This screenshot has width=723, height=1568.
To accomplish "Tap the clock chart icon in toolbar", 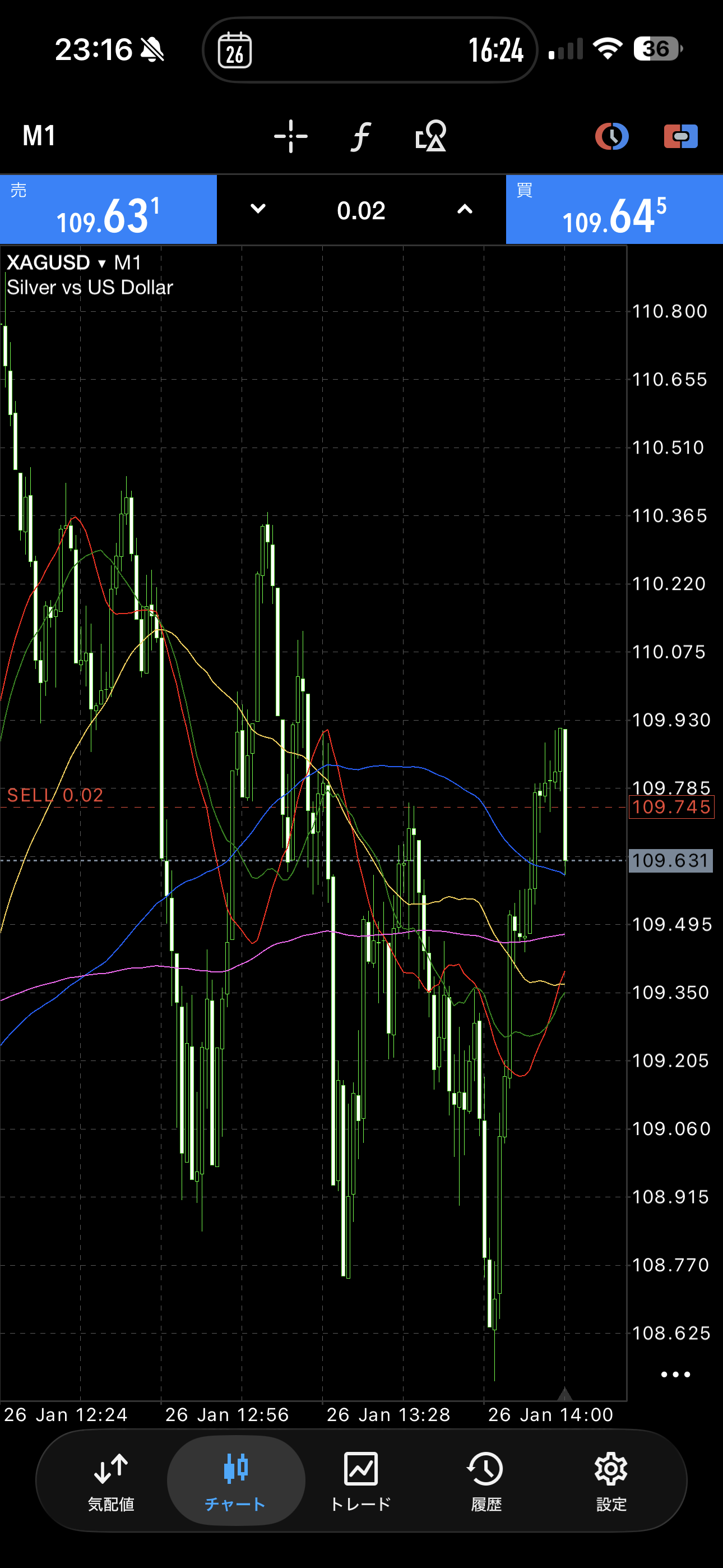I will coord(611,136).
